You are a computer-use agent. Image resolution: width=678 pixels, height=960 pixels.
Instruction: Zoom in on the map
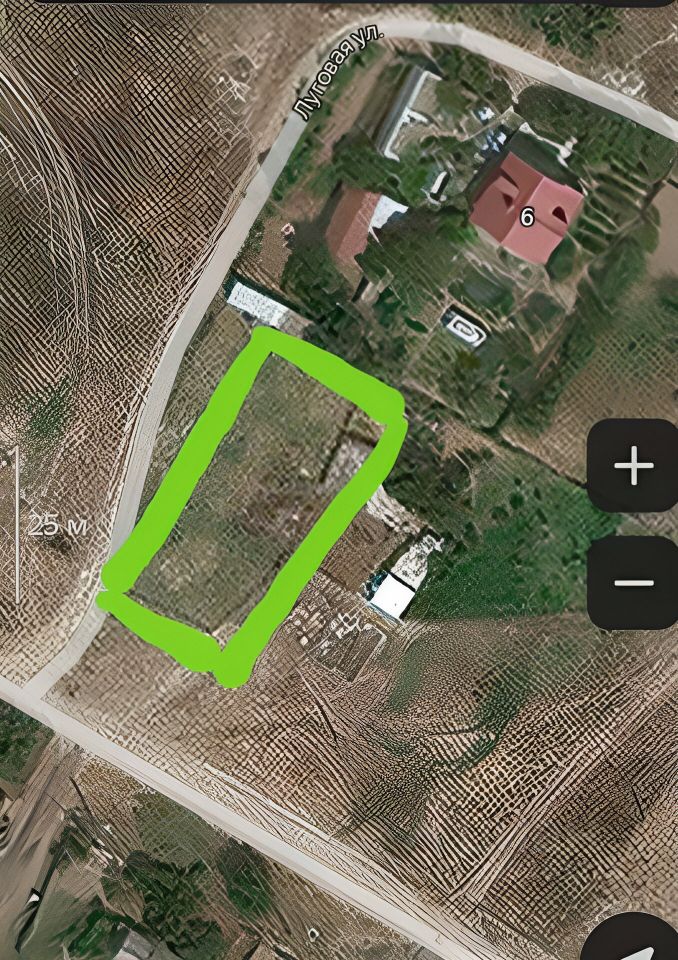(x=632, y=466)
